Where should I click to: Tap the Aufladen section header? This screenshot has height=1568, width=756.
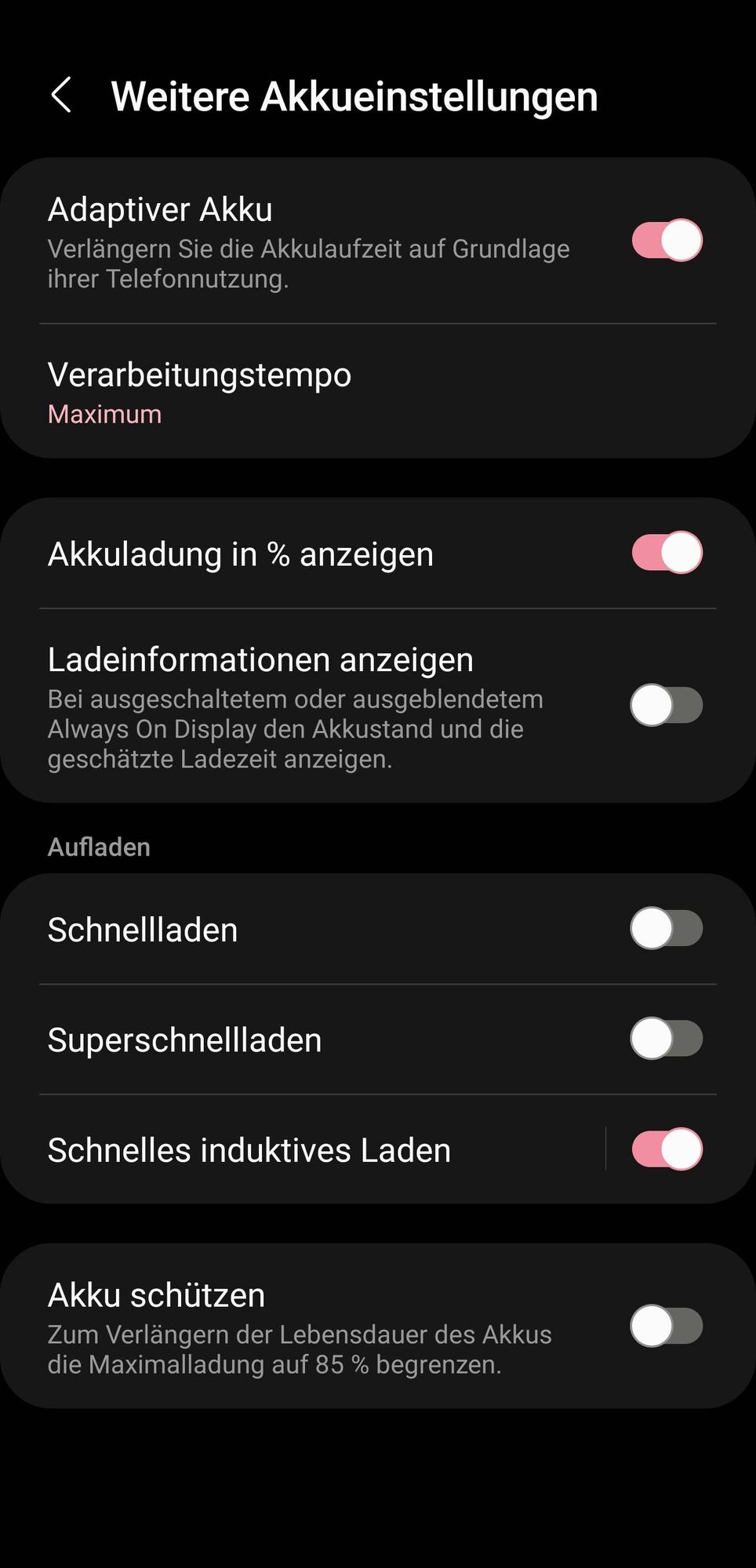point(100,847)
